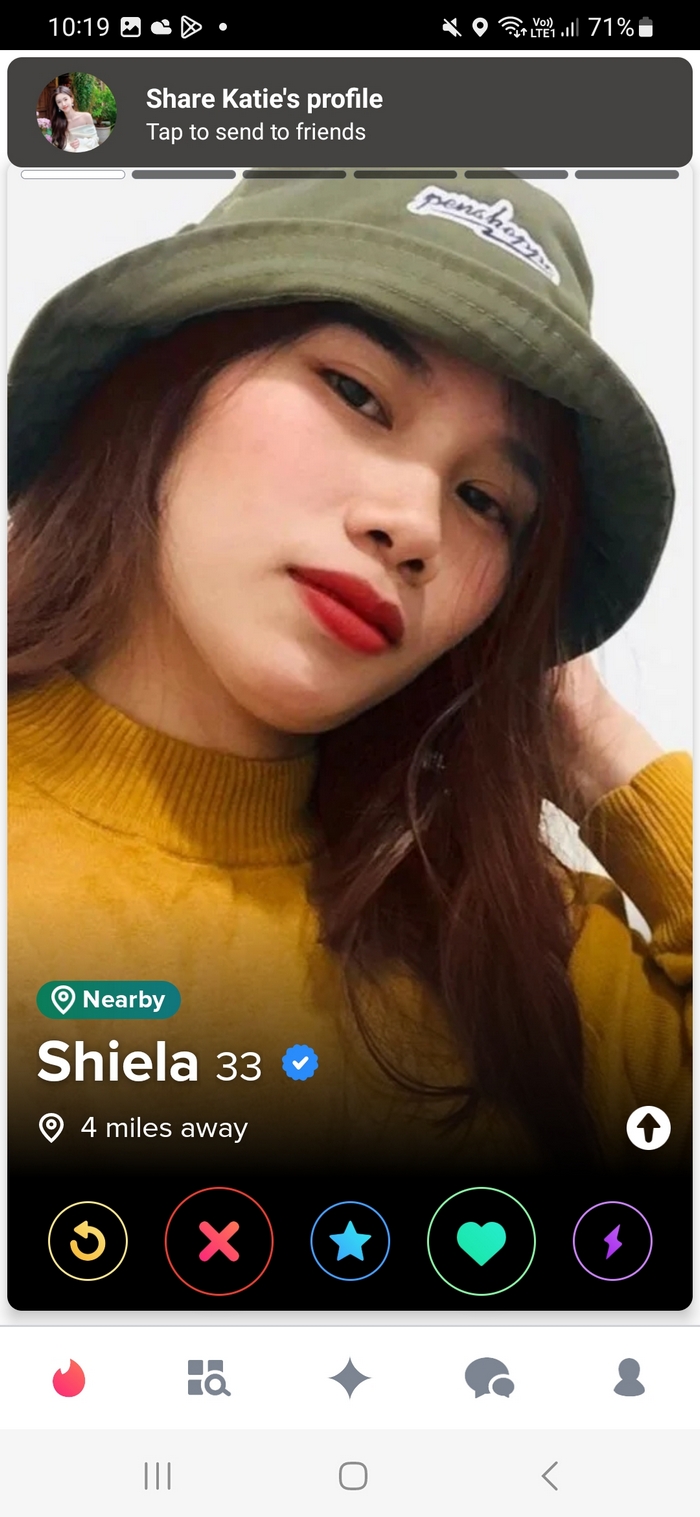Like Shiela with the green heart
The width and height of the screenshot is (700, 1517).
[481, 1242]
